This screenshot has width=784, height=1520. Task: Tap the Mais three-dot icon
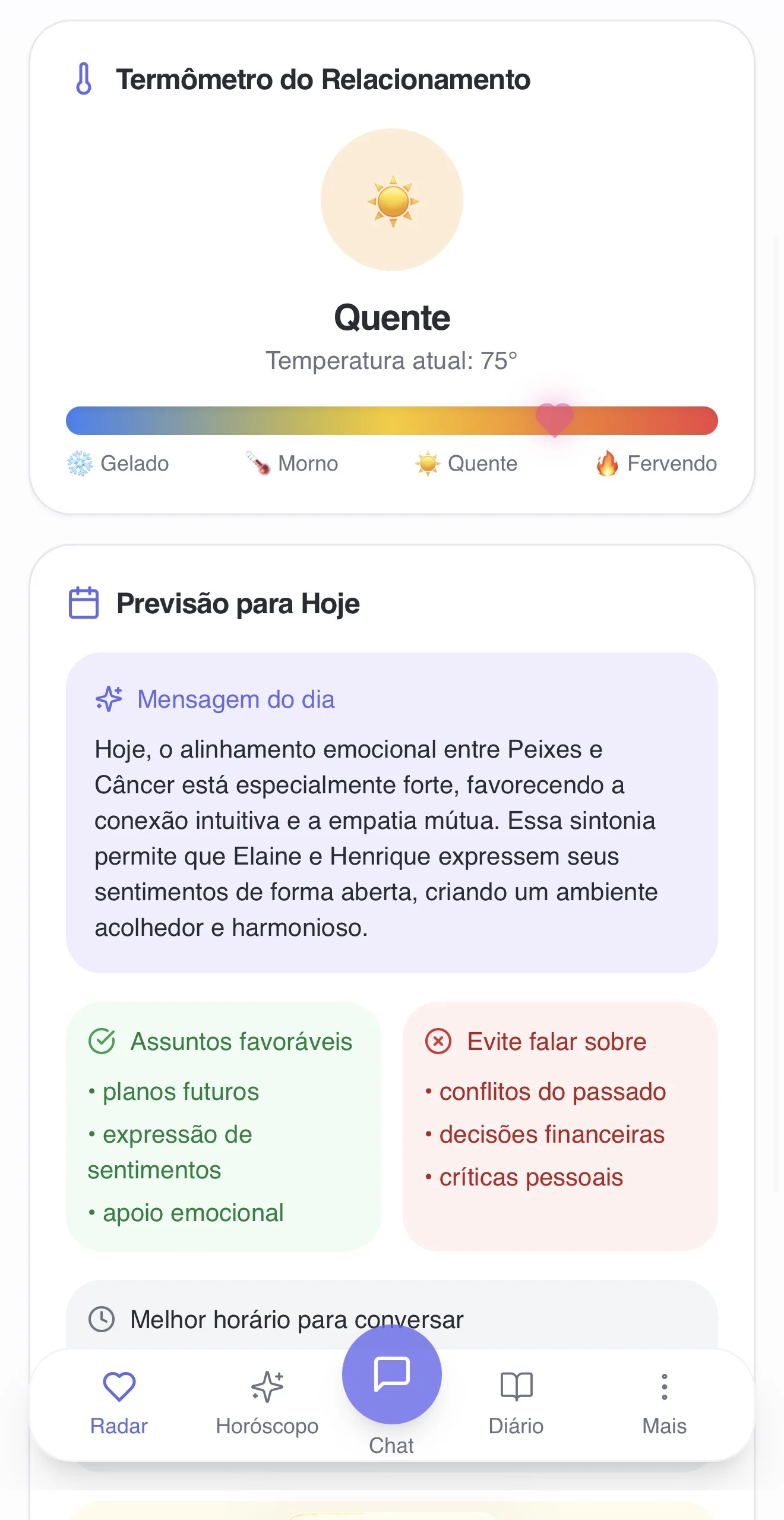(663, 1387)
